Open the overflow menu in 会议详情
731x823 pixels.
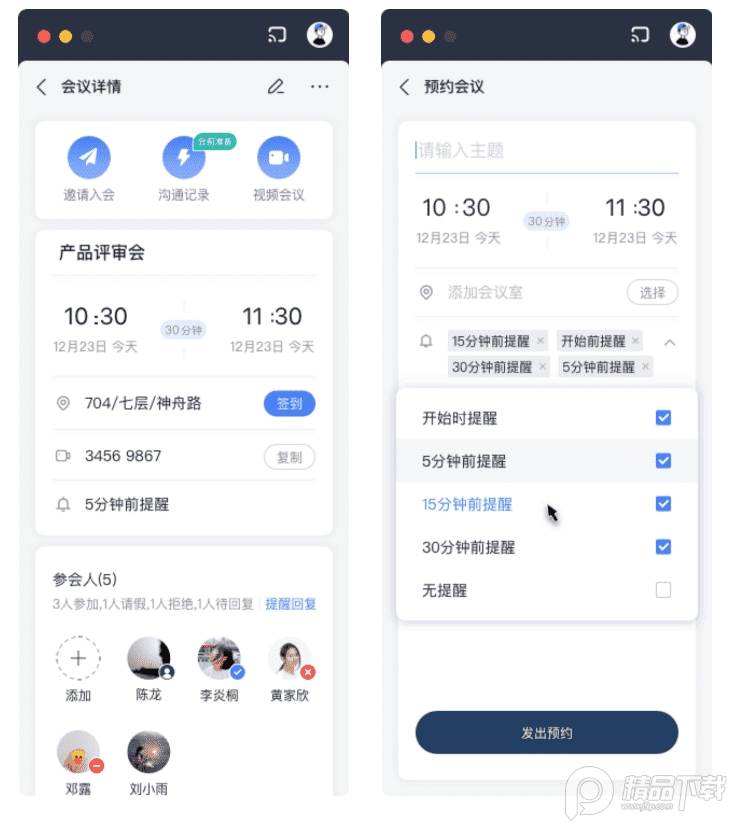[x=319, y=87]
